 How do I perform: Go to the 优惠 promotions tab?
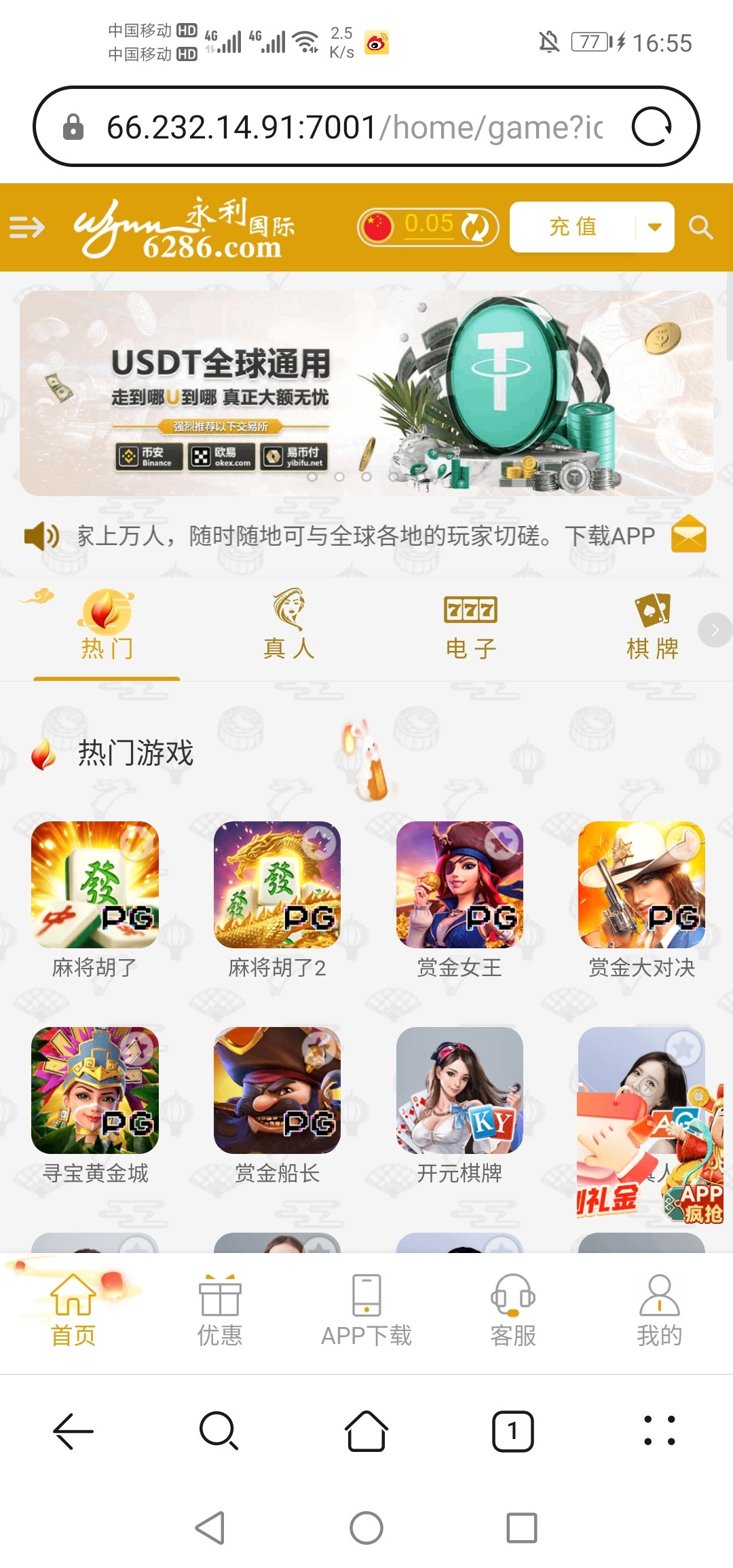220,1310
